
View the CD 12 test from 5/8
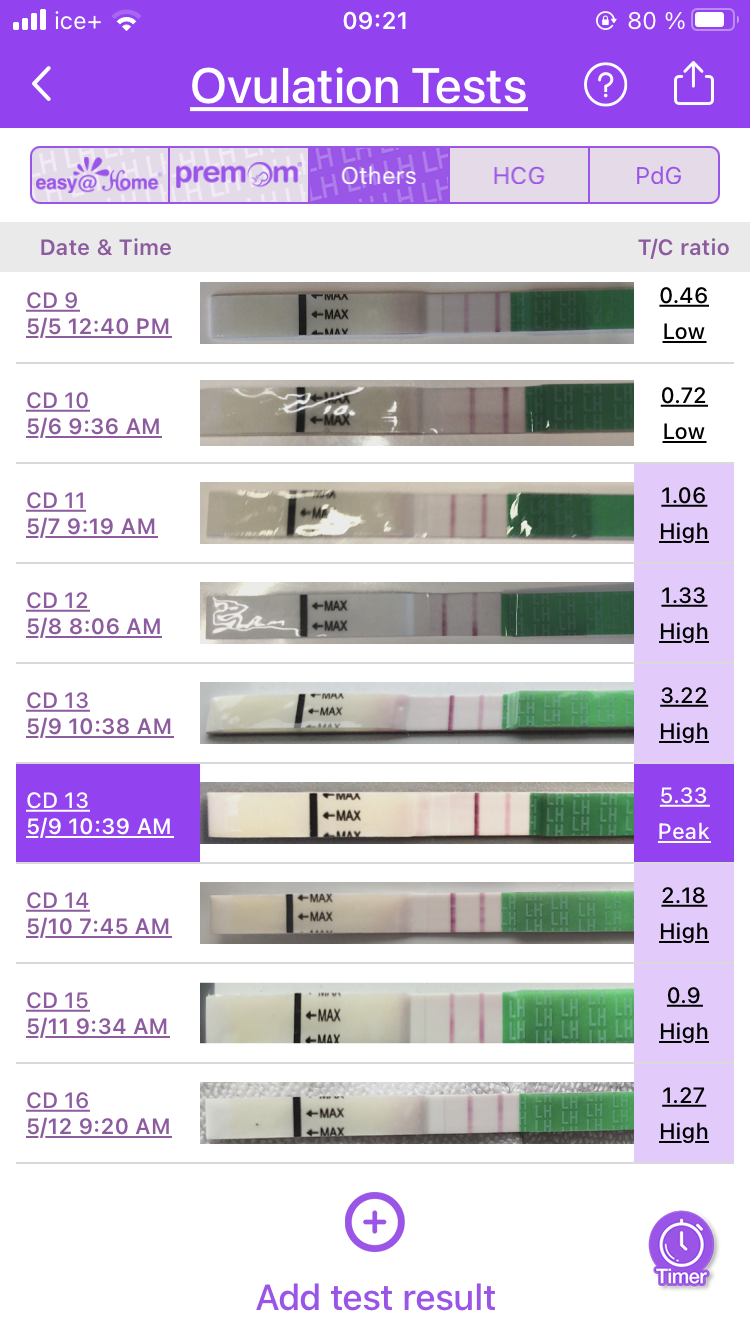point(93,613)
